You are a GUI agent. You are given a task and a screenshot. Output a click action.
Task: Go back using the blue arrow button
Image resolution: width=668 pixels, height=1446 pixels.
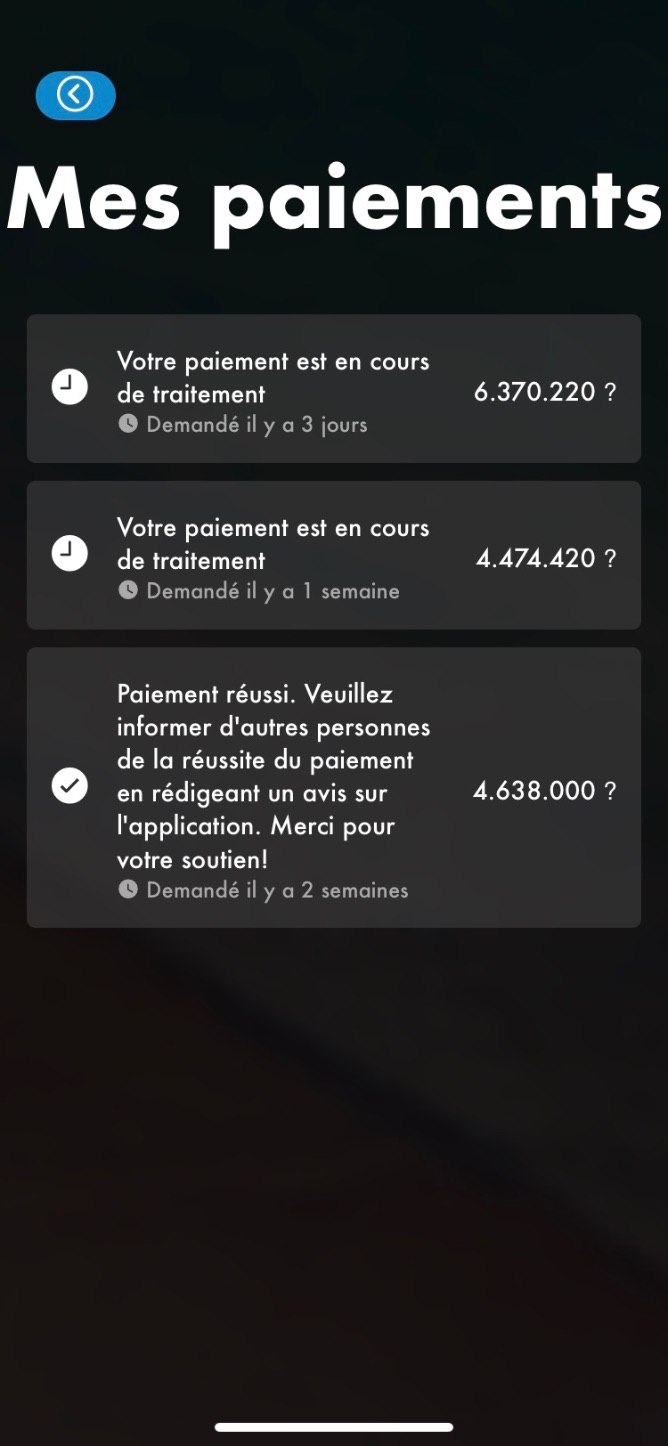click(x=76, y=95)
